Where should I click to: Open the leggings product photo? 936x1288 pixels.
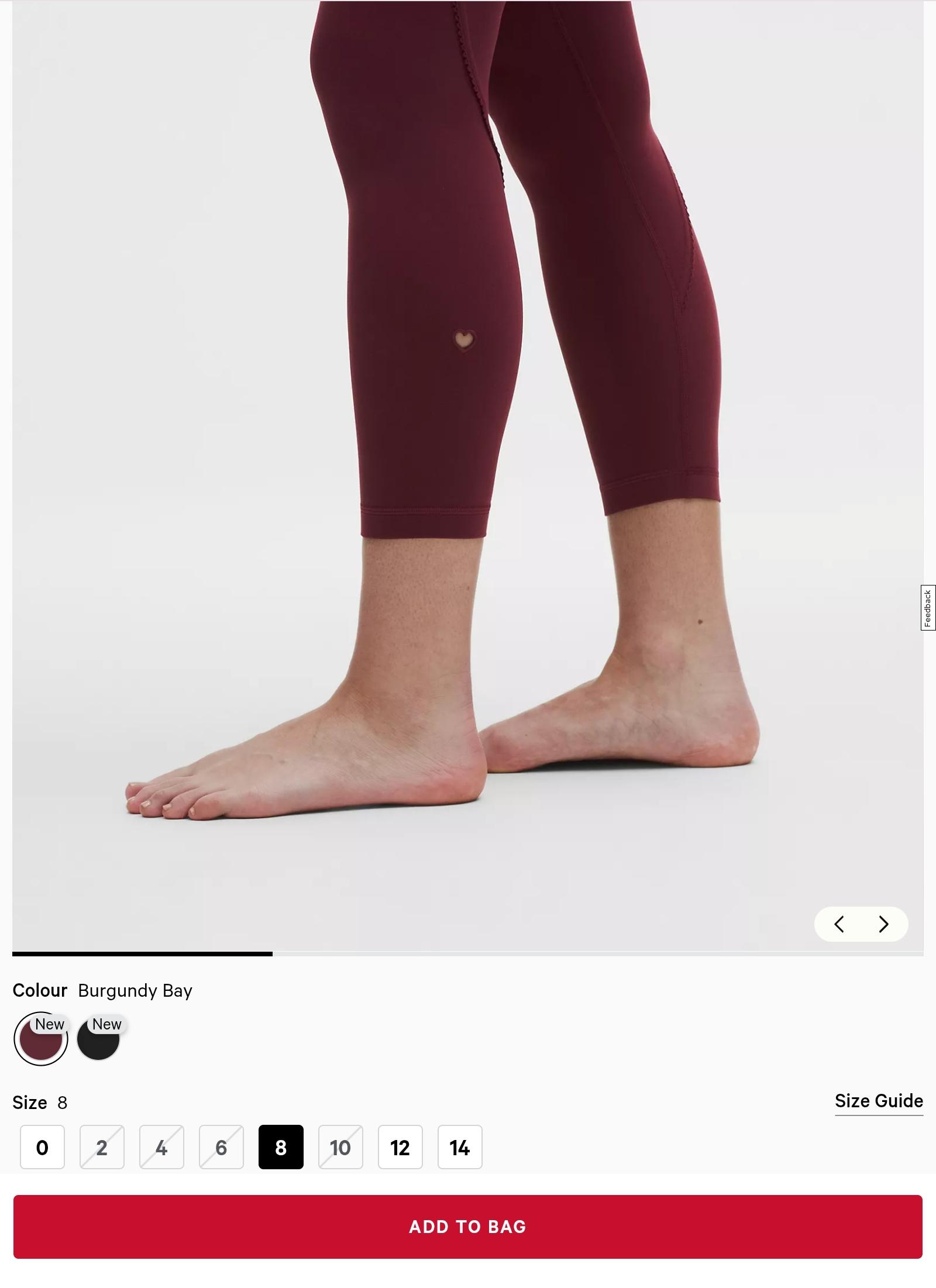[x=468, y=409]
